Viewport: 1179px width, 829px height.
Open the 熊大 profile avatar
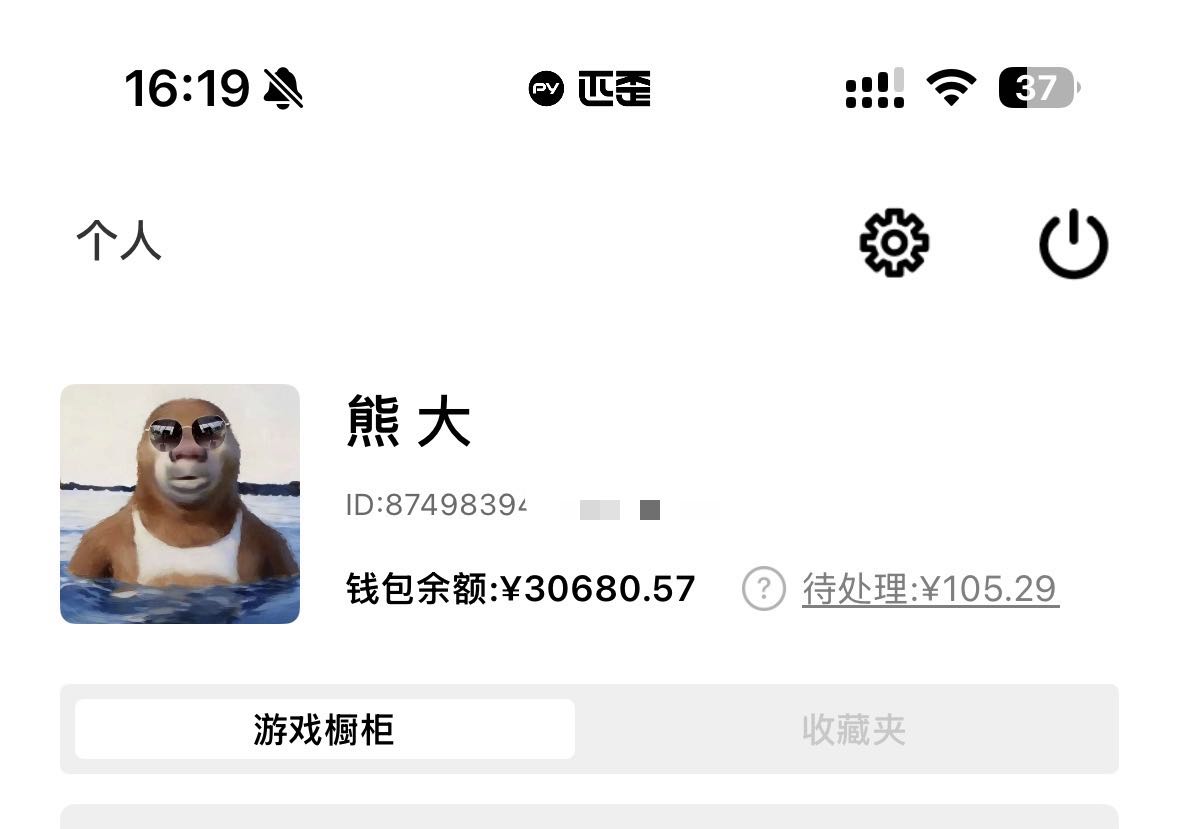point(180,504)
